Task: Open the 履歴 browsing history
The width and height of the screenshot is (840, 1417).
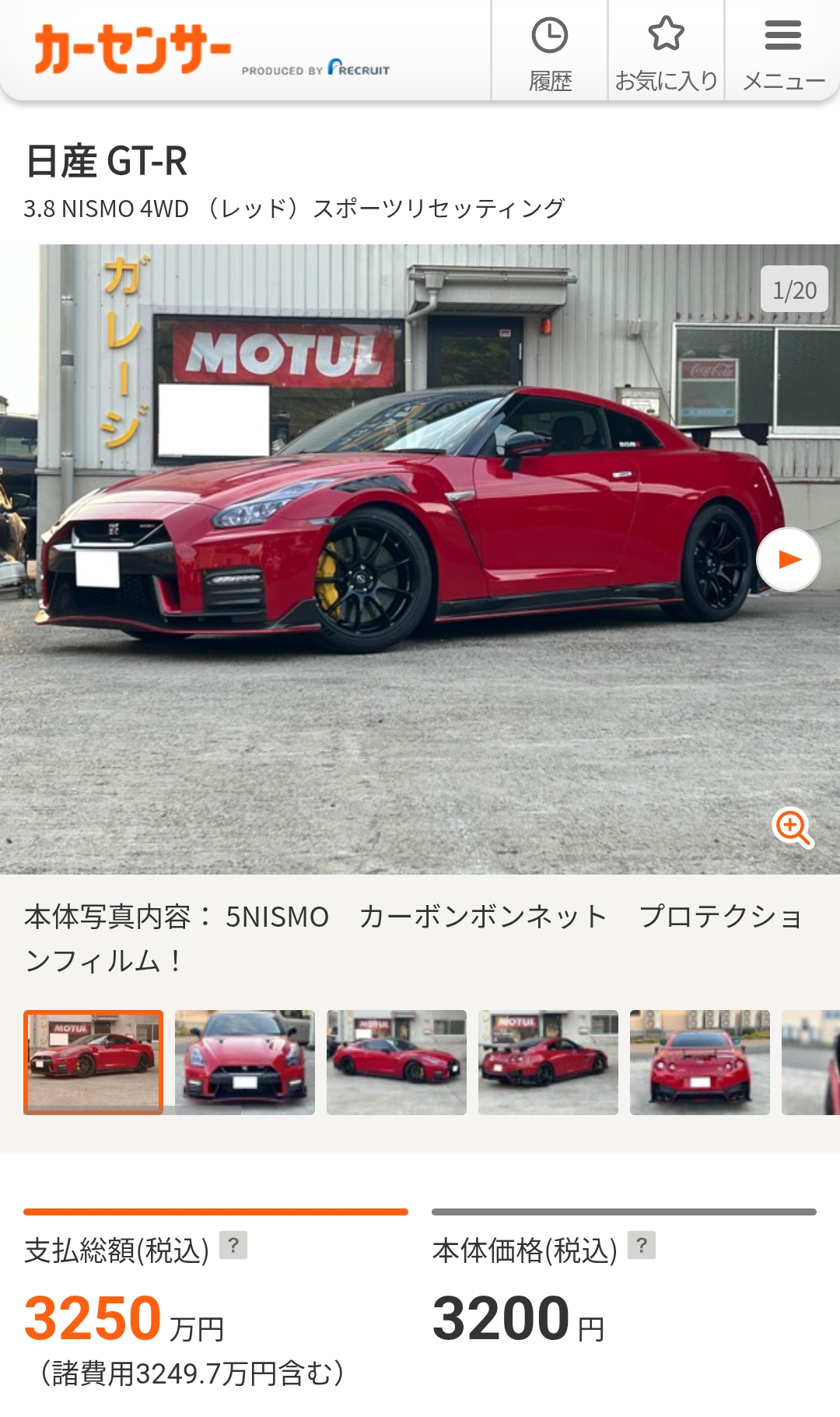Action: coord(549,52)
